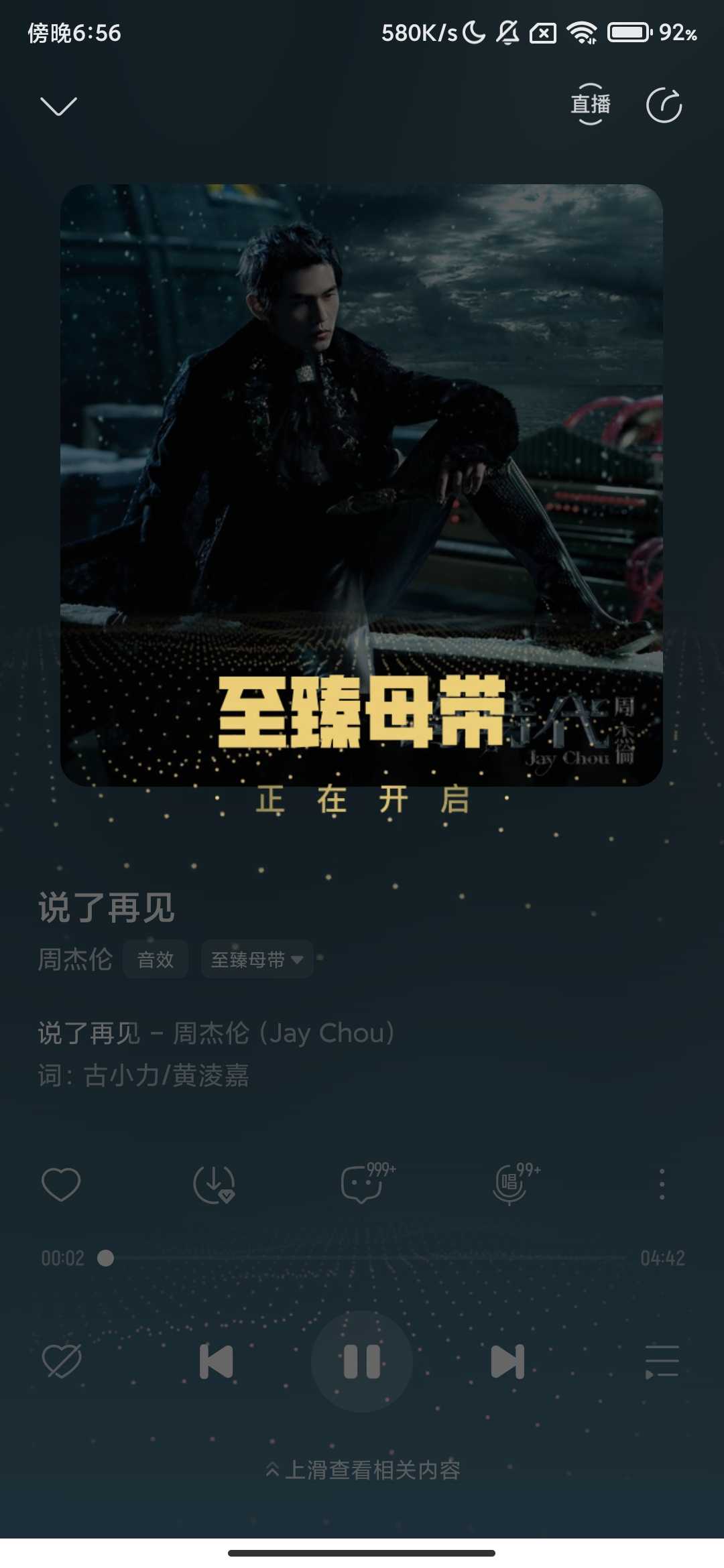Pause the current song
Viewport: 724px width, 1568px height.
click(x=362, y=1361)
